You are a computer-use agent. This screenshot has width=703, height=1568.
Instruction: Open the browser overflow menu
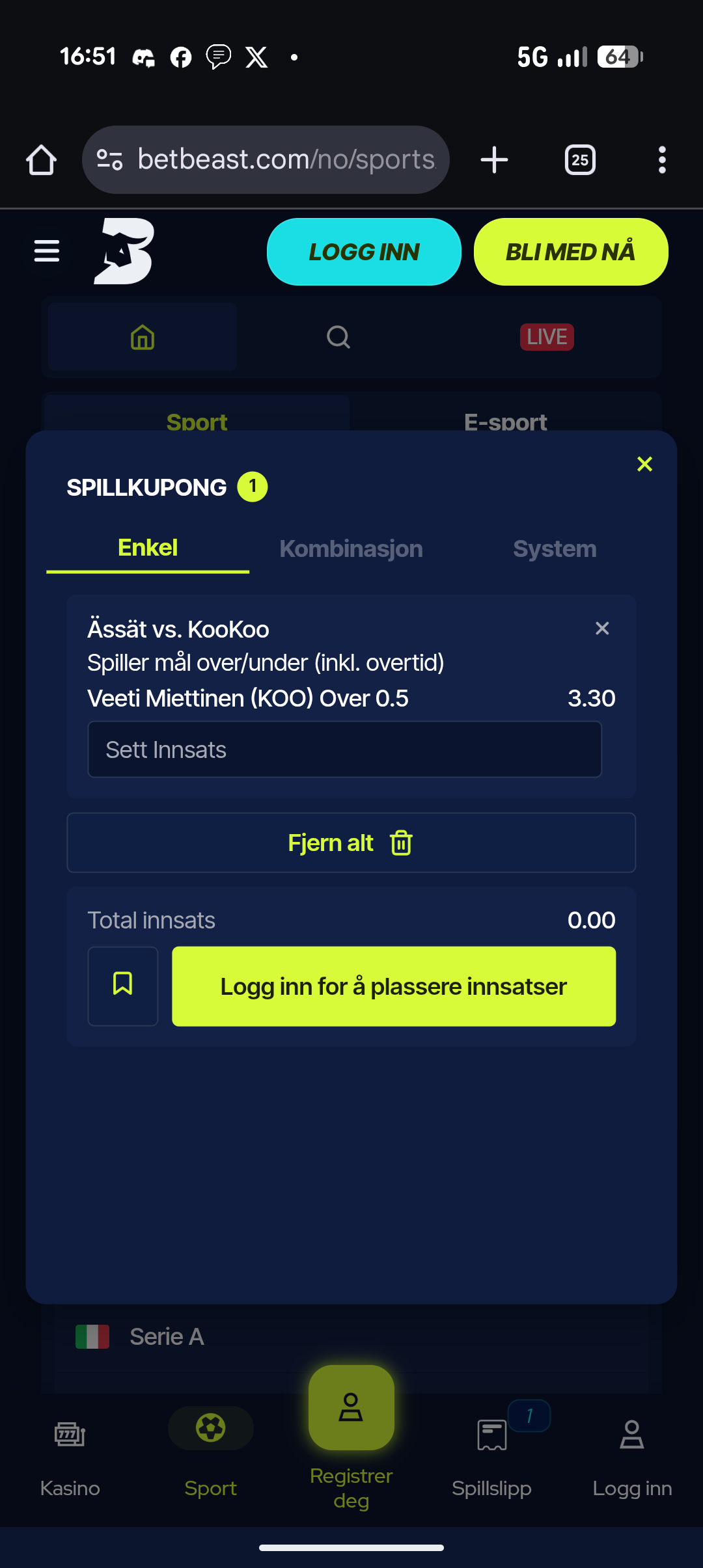pyautogui.click(x=662, y=160)
